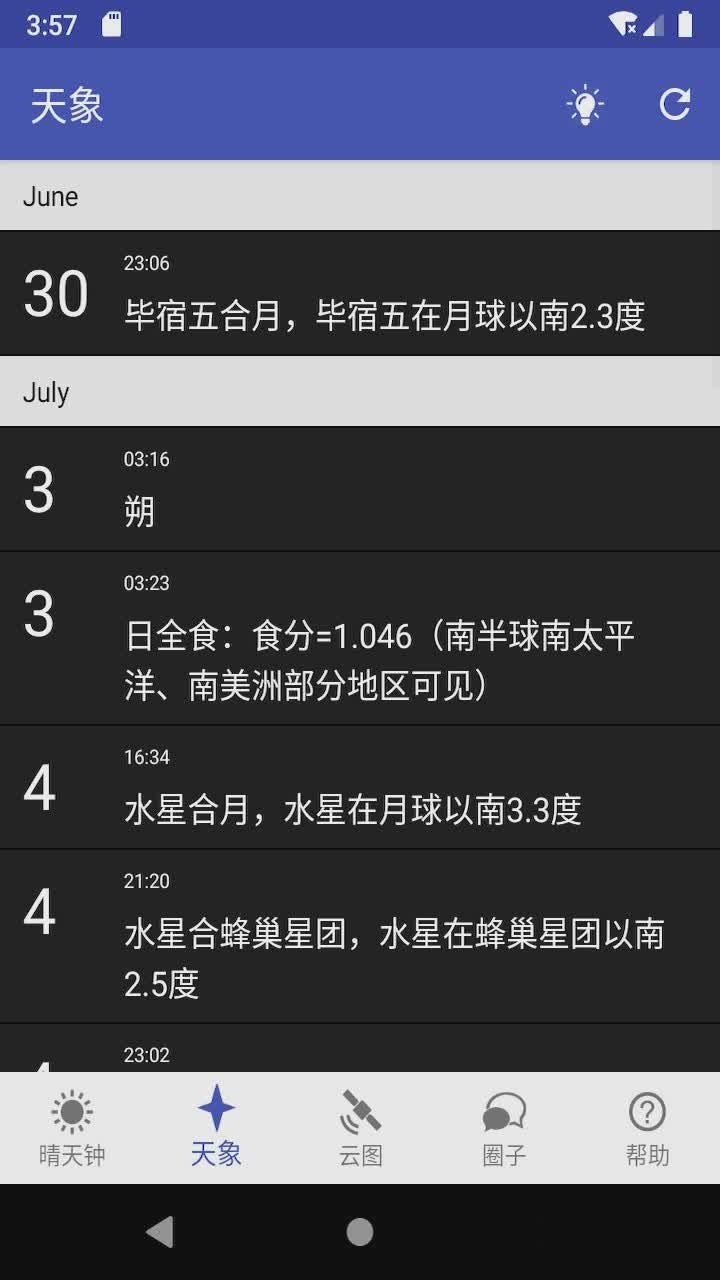Image resolution: width=720 pixels, height=1280 pixels.
Task: Open the 圈子 community section
Action: tap(504, 1127)
